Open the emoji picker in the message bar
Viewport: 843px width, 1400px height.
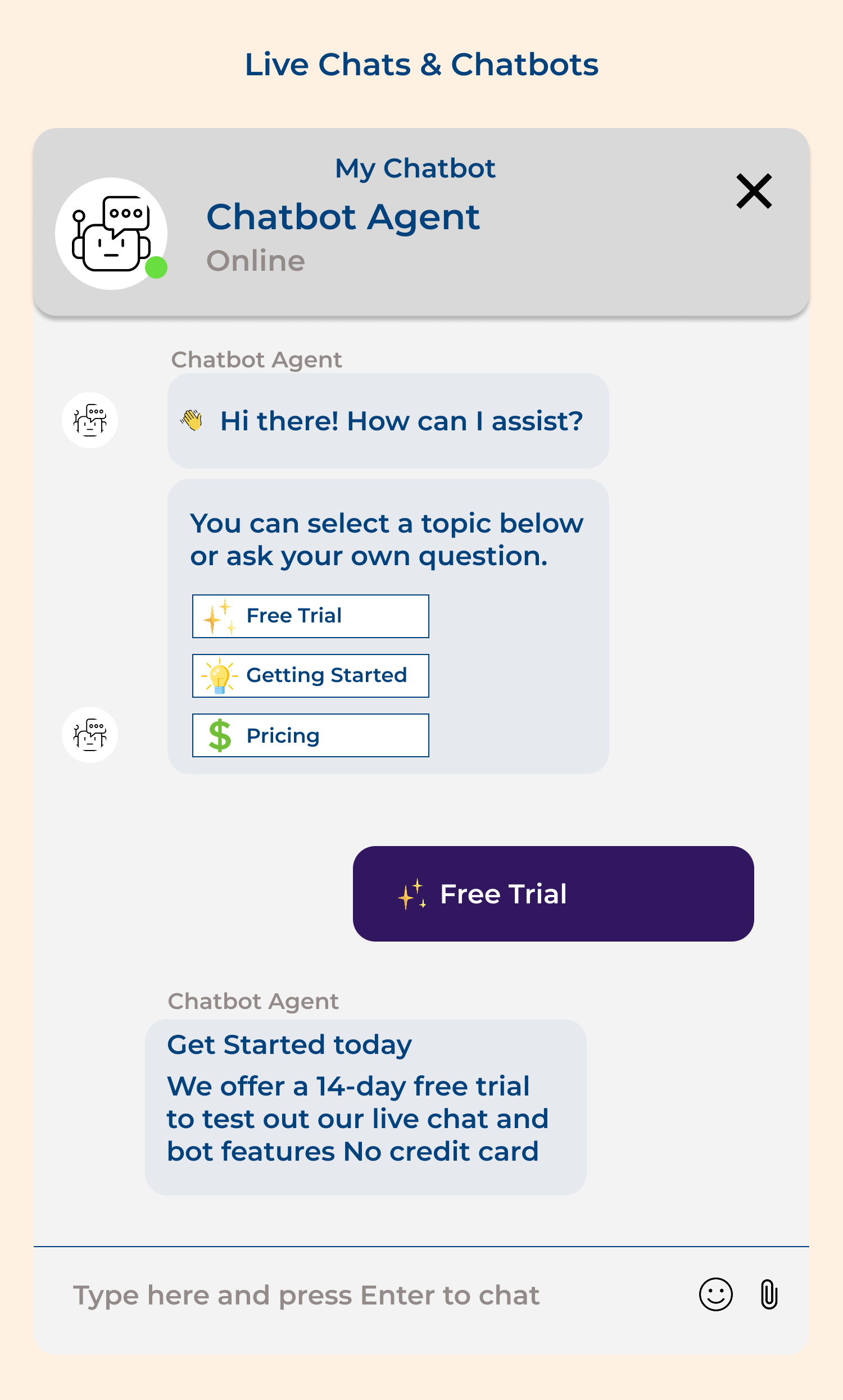(x=716, y=1295)
